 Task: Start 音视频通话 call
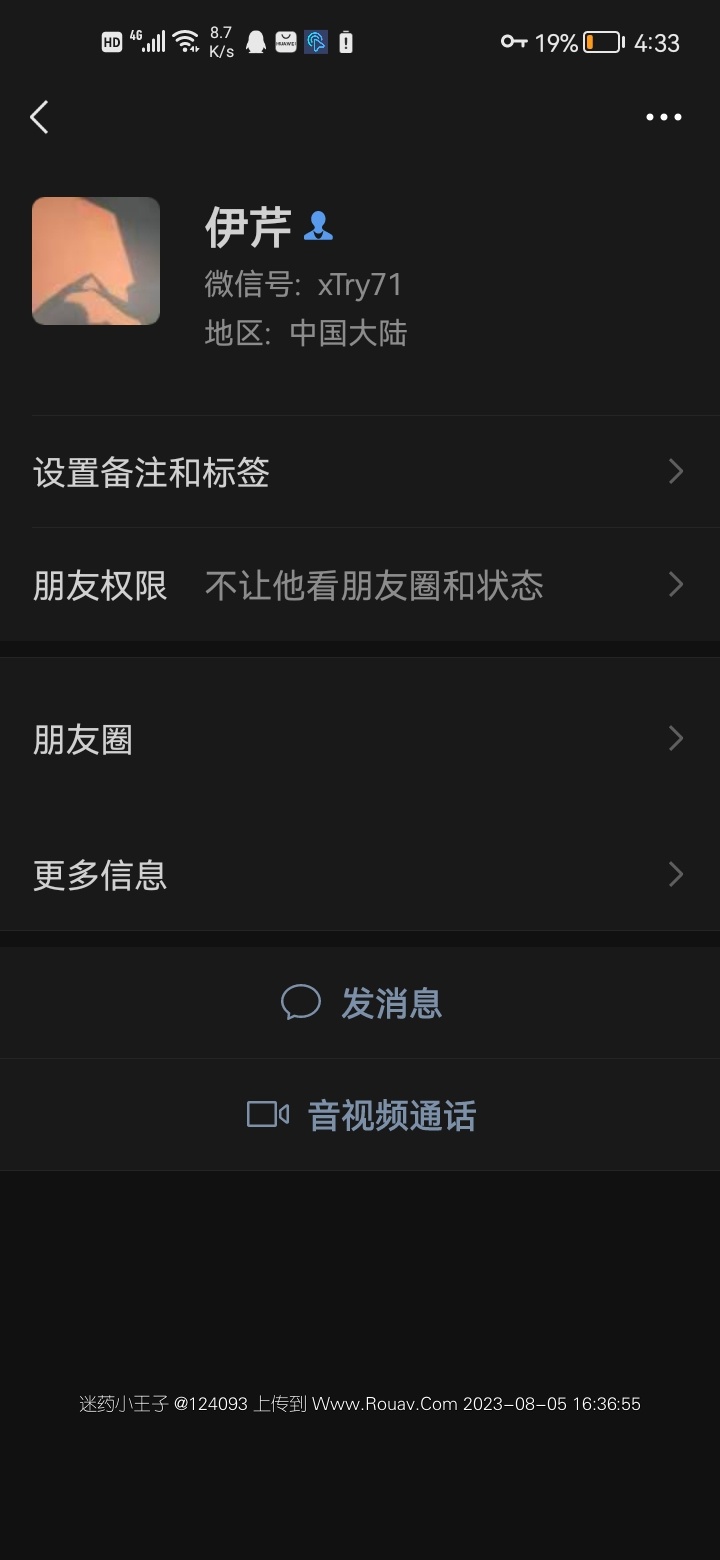click(362, 1115)
